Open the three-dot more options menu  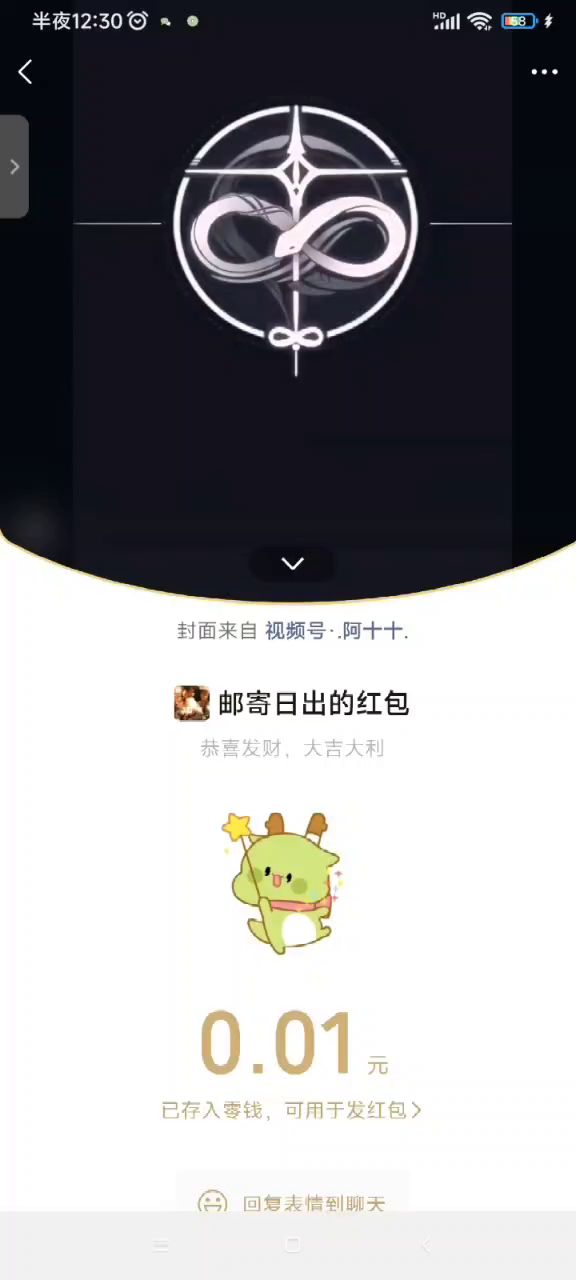[544, 72]
